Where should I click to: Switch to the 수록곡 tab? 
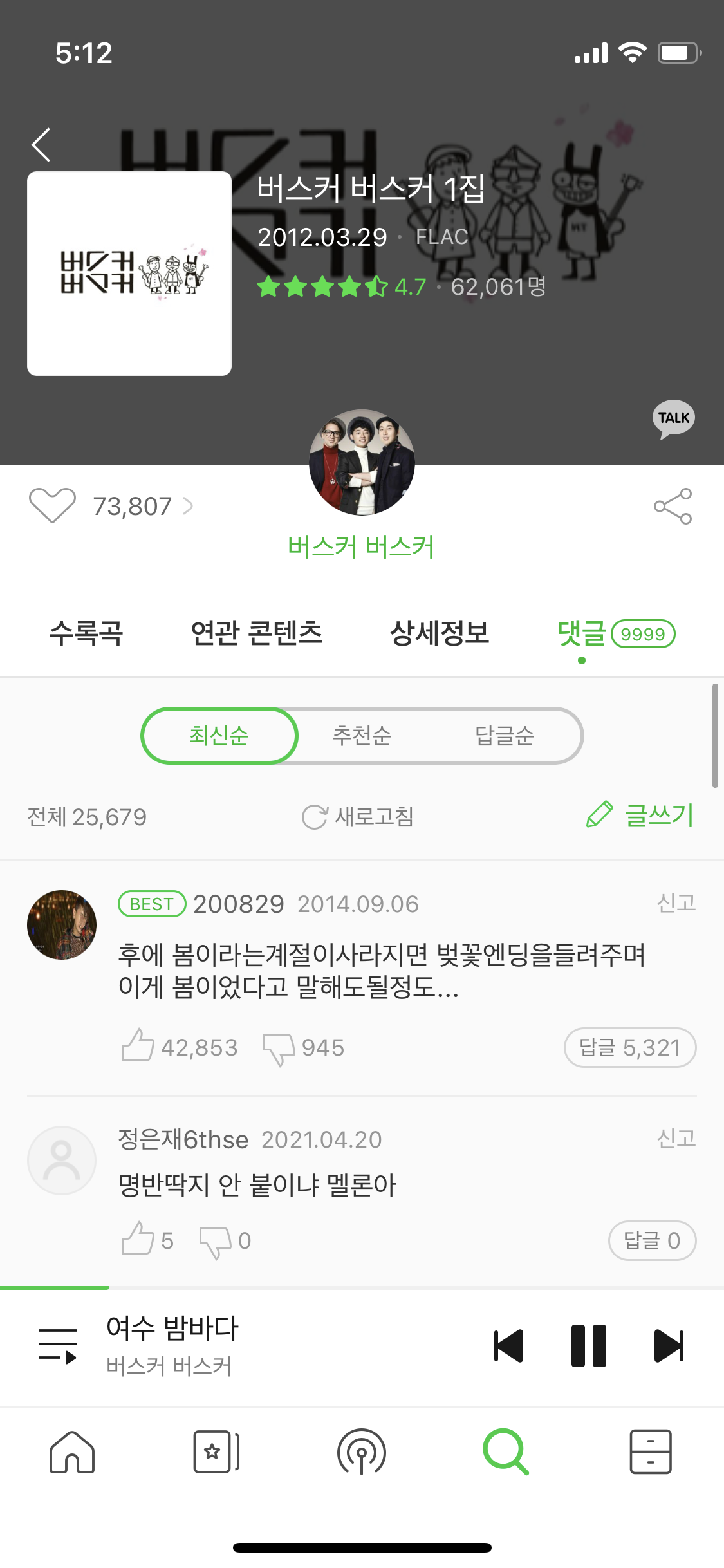point(86,633)
